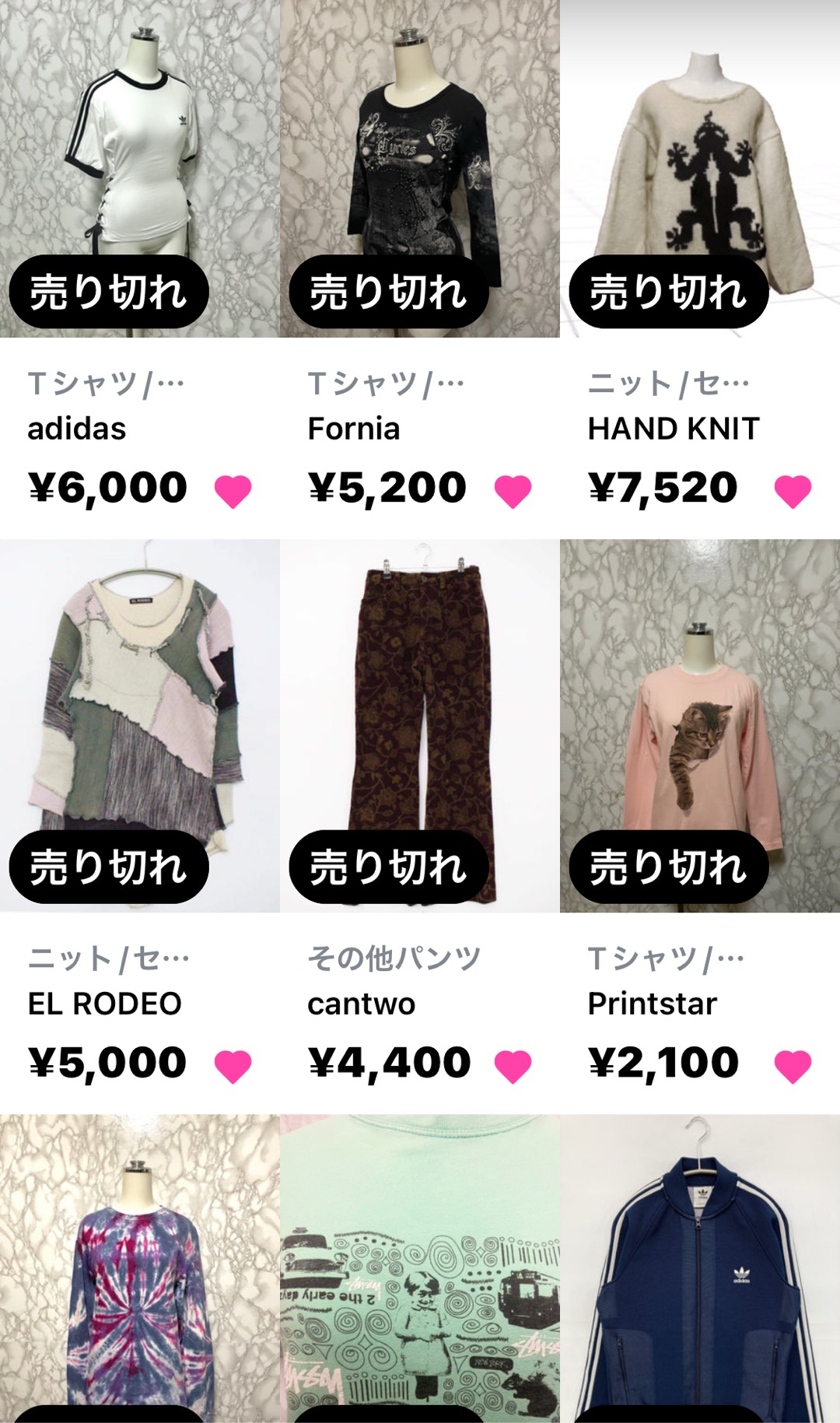This screenshot has height=1423, width=840.
Task: Open the adidas white T-shirt listing
Action: pyautogui.click(x=139, y=156)
